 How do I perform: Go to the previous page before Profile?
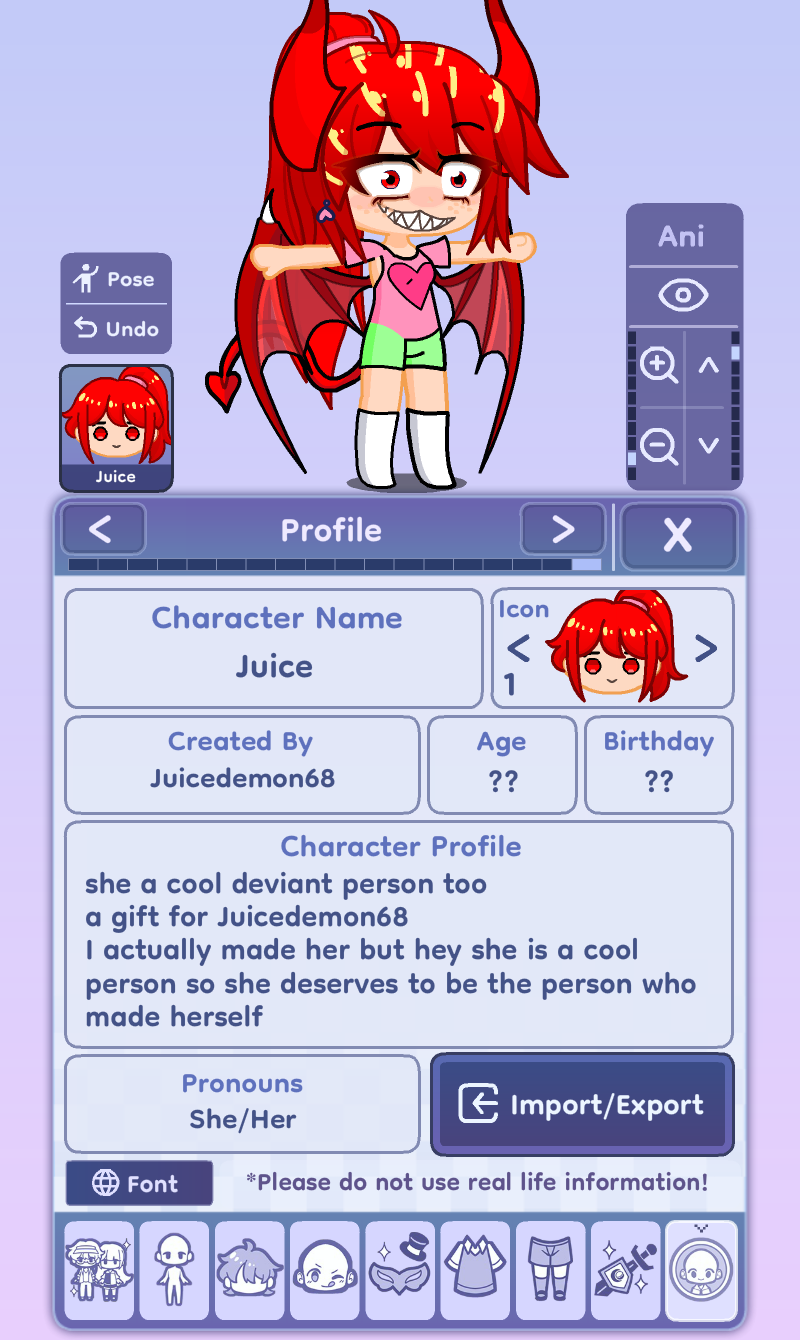pyautogui.click(x=102, y=529)
